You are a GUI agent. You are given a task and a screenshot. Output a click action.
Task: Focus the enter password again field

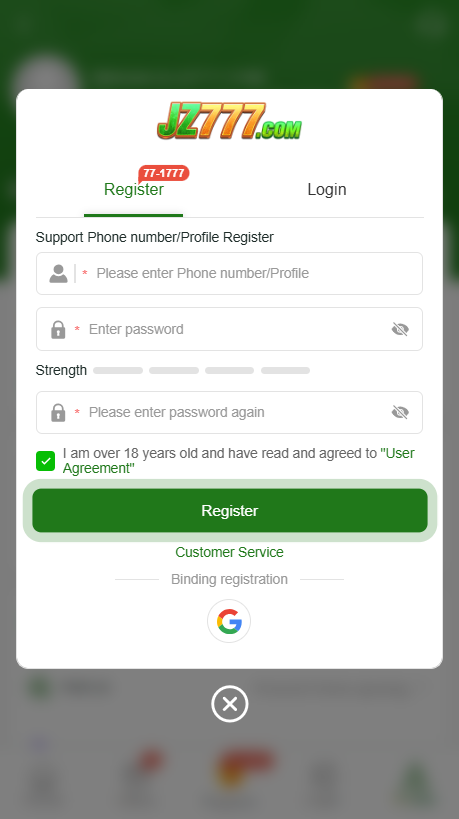[x=229, y=412]
